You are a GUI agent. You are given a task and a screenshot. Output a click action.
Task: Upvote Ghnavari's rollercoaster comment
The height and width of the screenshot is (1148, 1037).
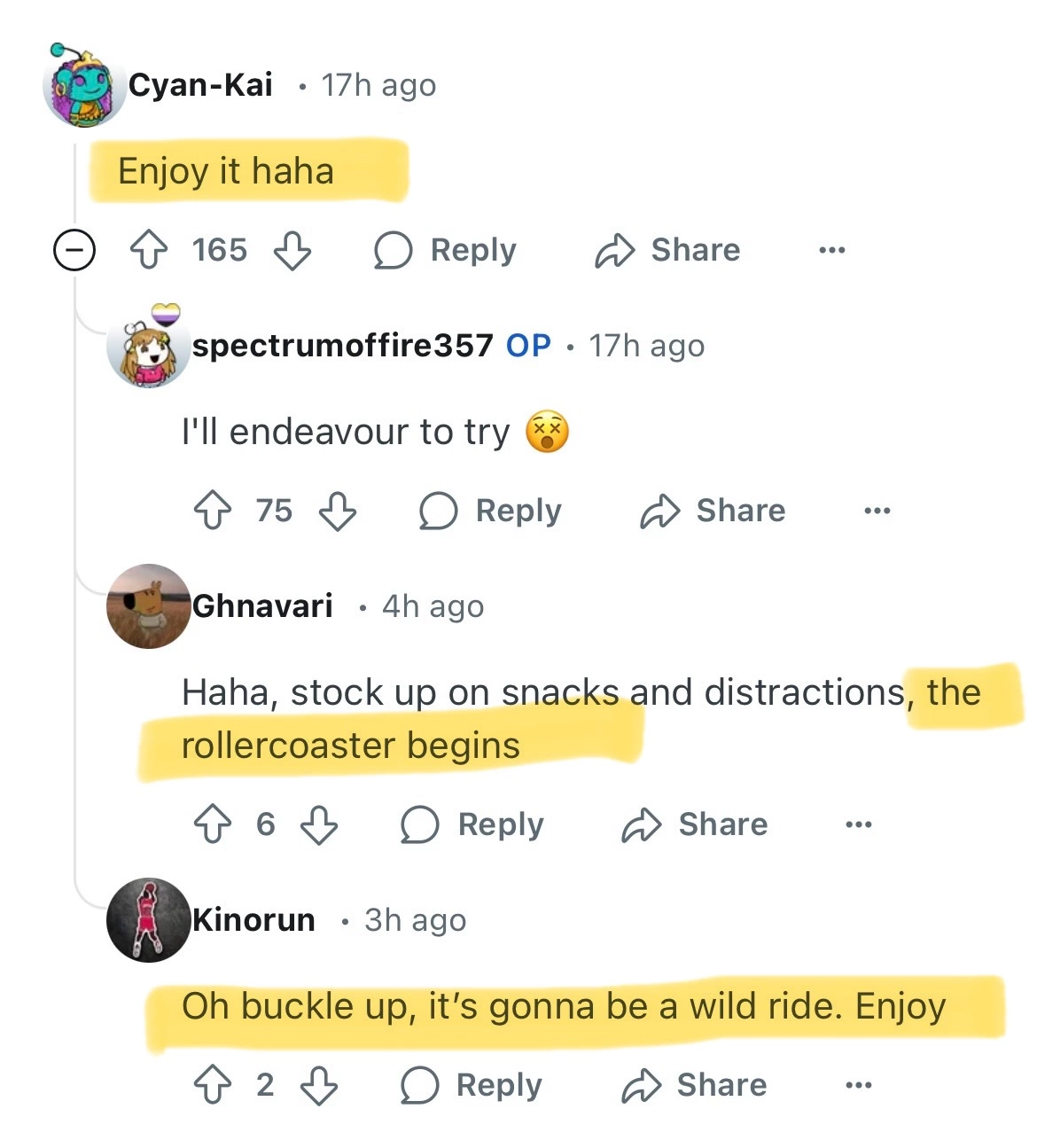(x=213, y=824)
